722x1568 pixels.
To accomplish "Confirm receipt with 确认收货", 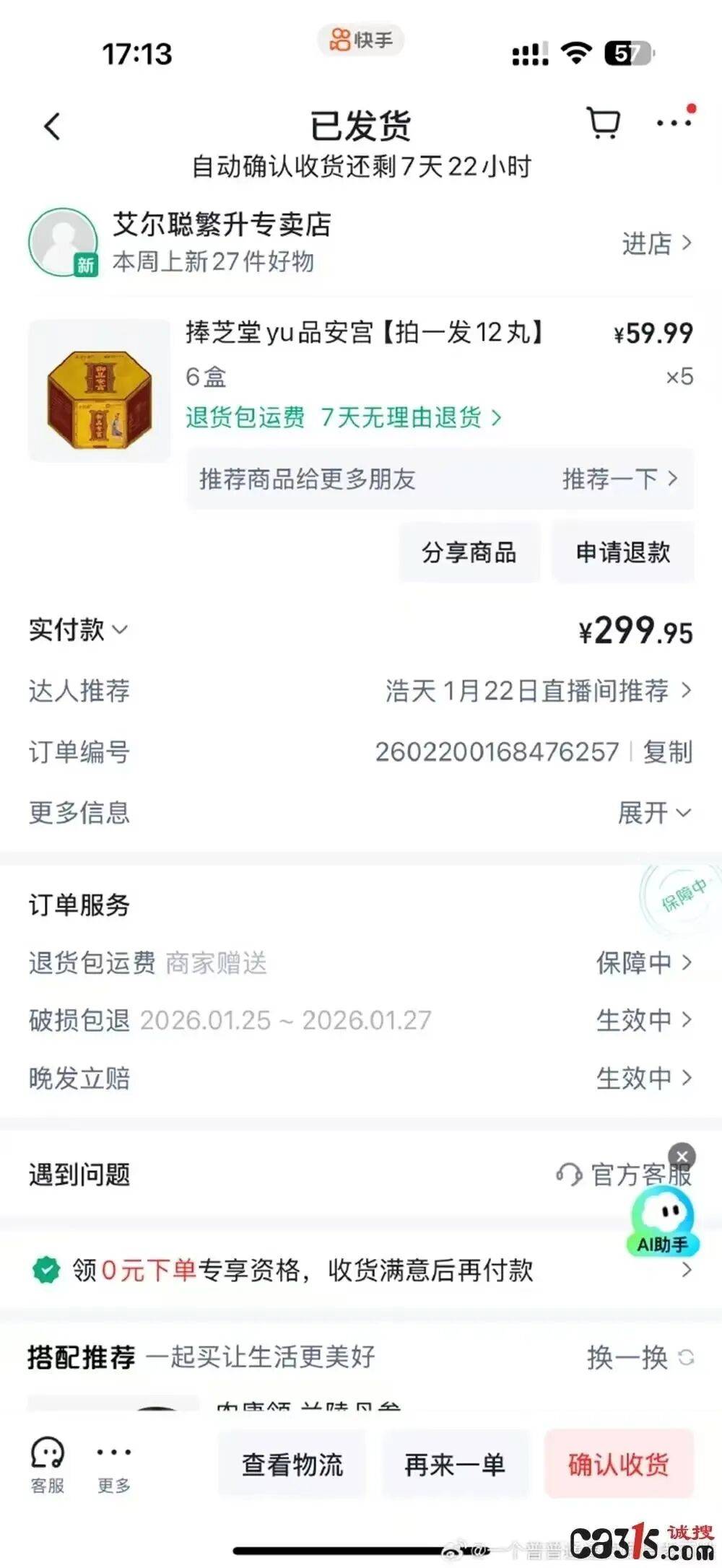I will 619,1465.
